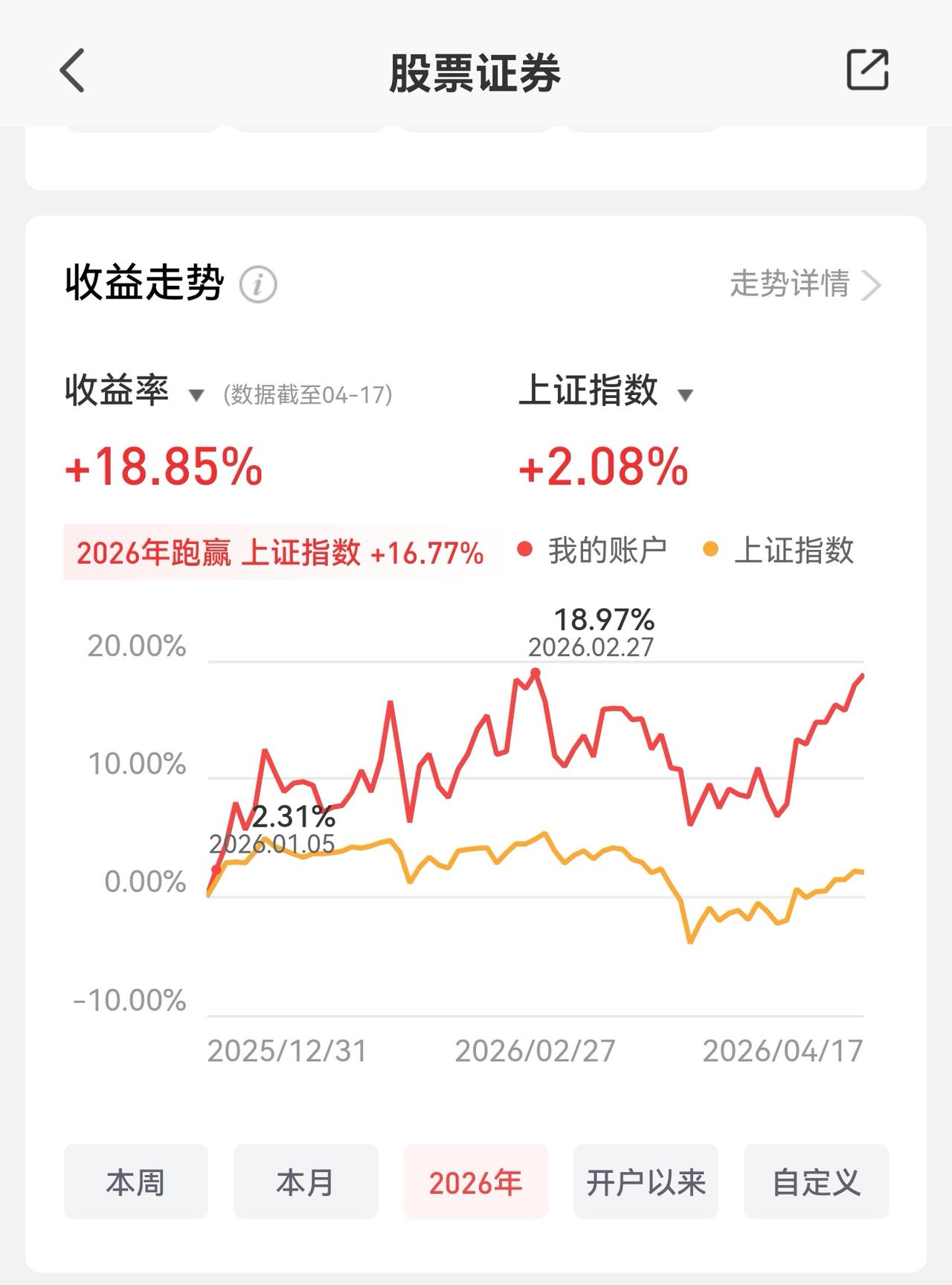Viewport: 952px width, 1285px height.
Task: Switch to the 本周 period tab
Action: point(135,1182)
